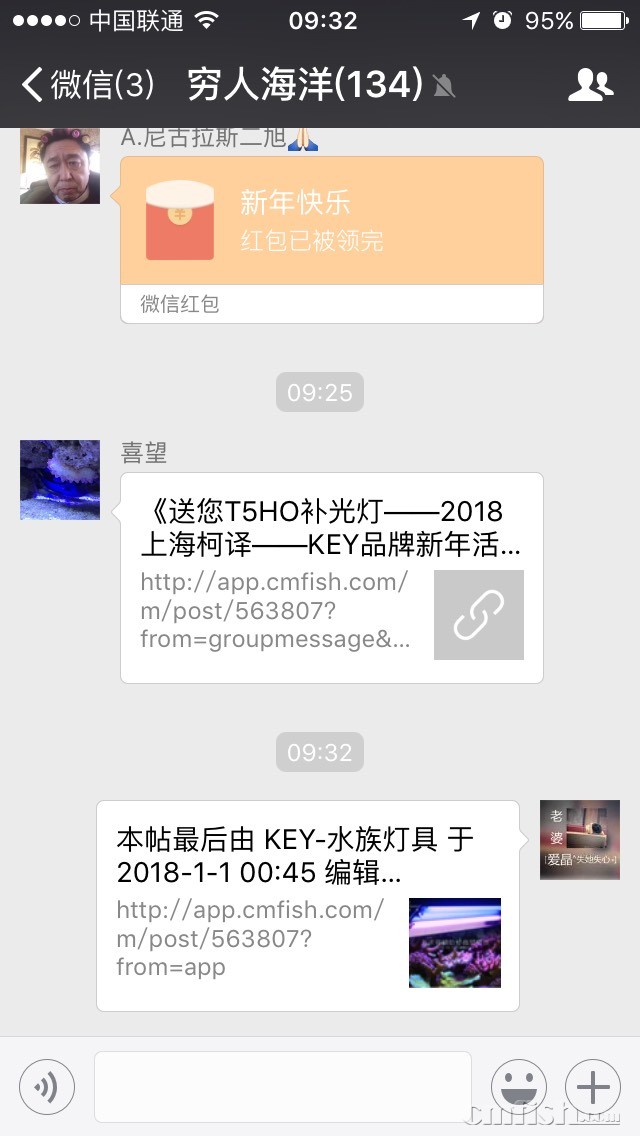Open the group members info icon

click(x=590, y=85)
